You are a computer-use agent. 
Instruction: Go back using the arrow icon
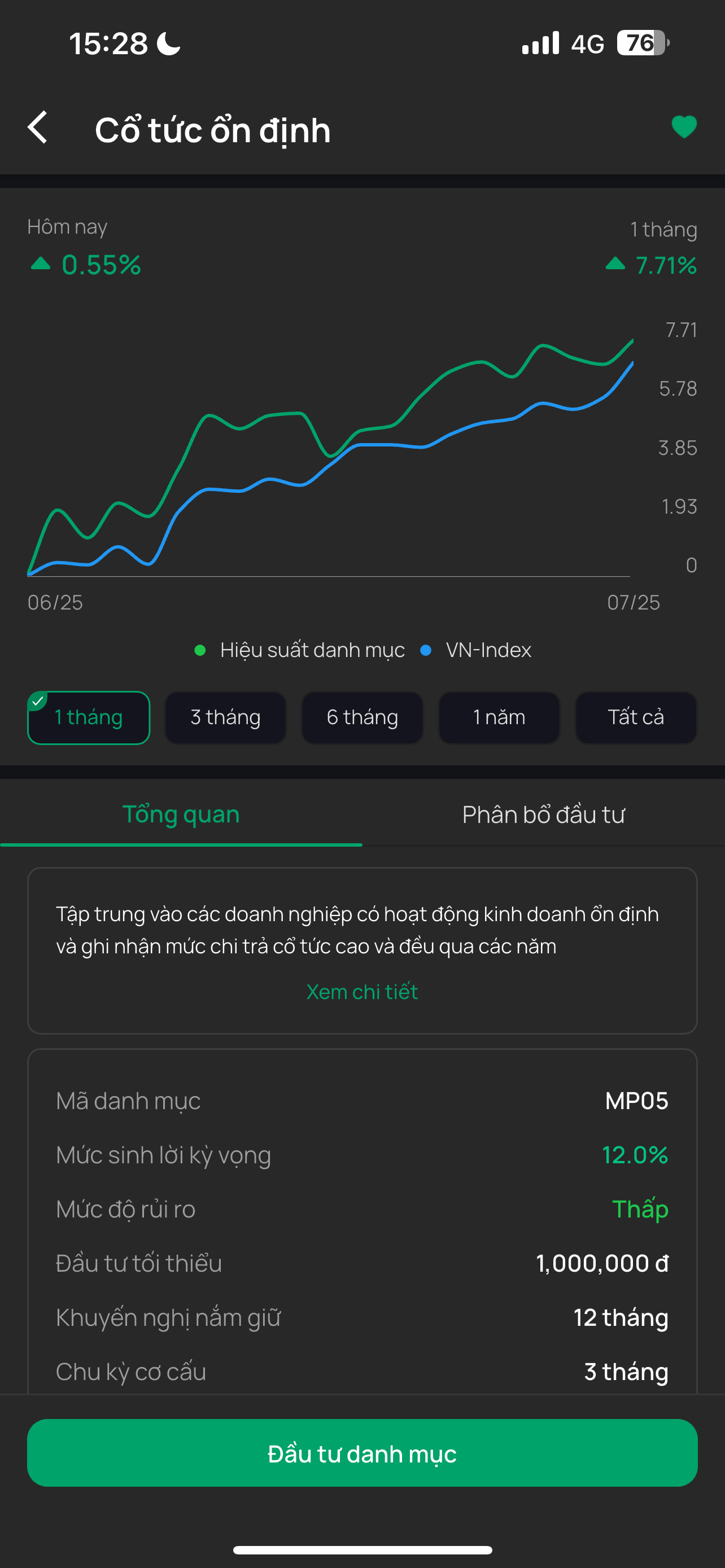tap(38, 128)
